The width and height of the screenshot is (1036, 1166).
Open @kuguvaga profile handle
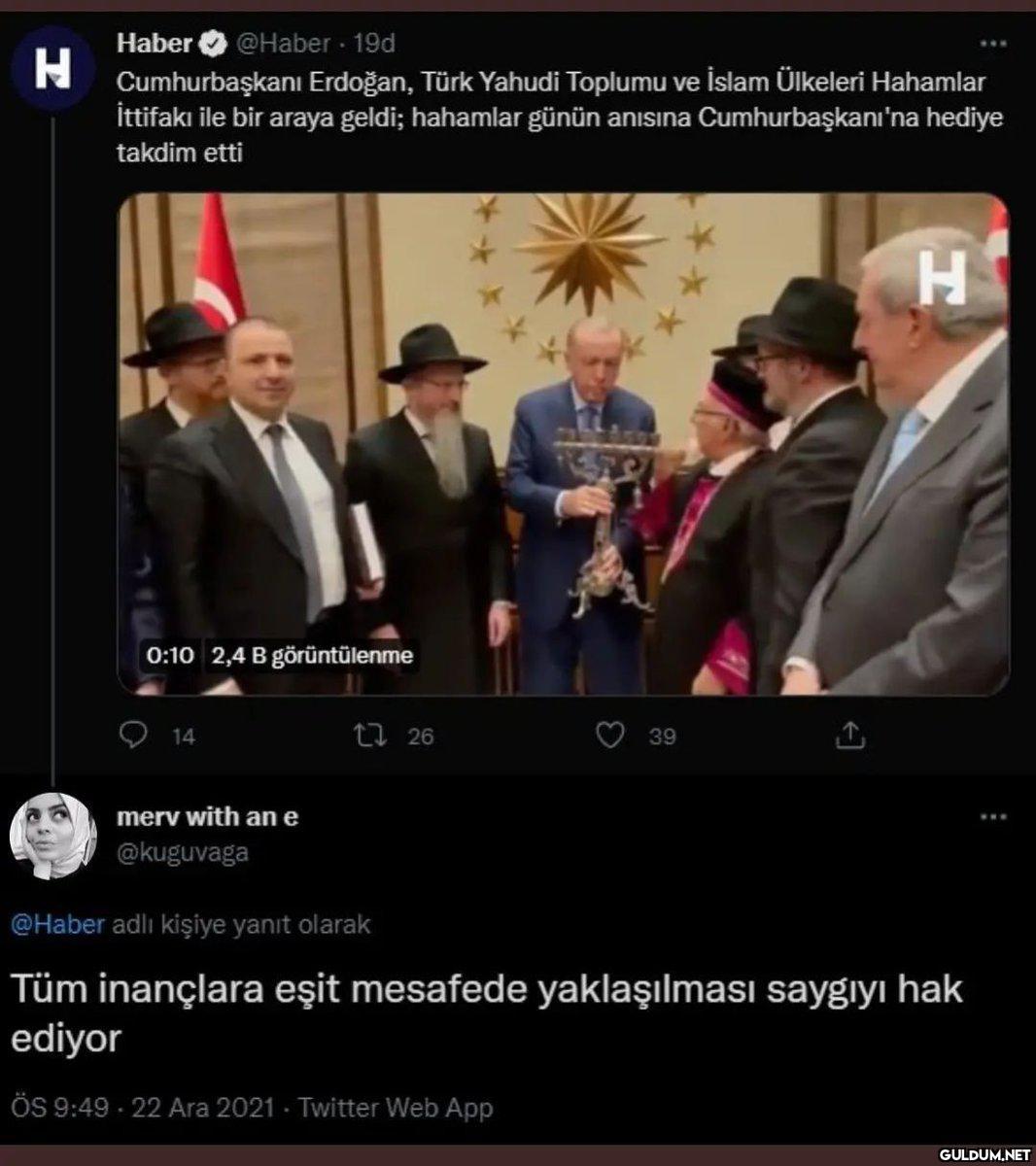tap(182, 852)
